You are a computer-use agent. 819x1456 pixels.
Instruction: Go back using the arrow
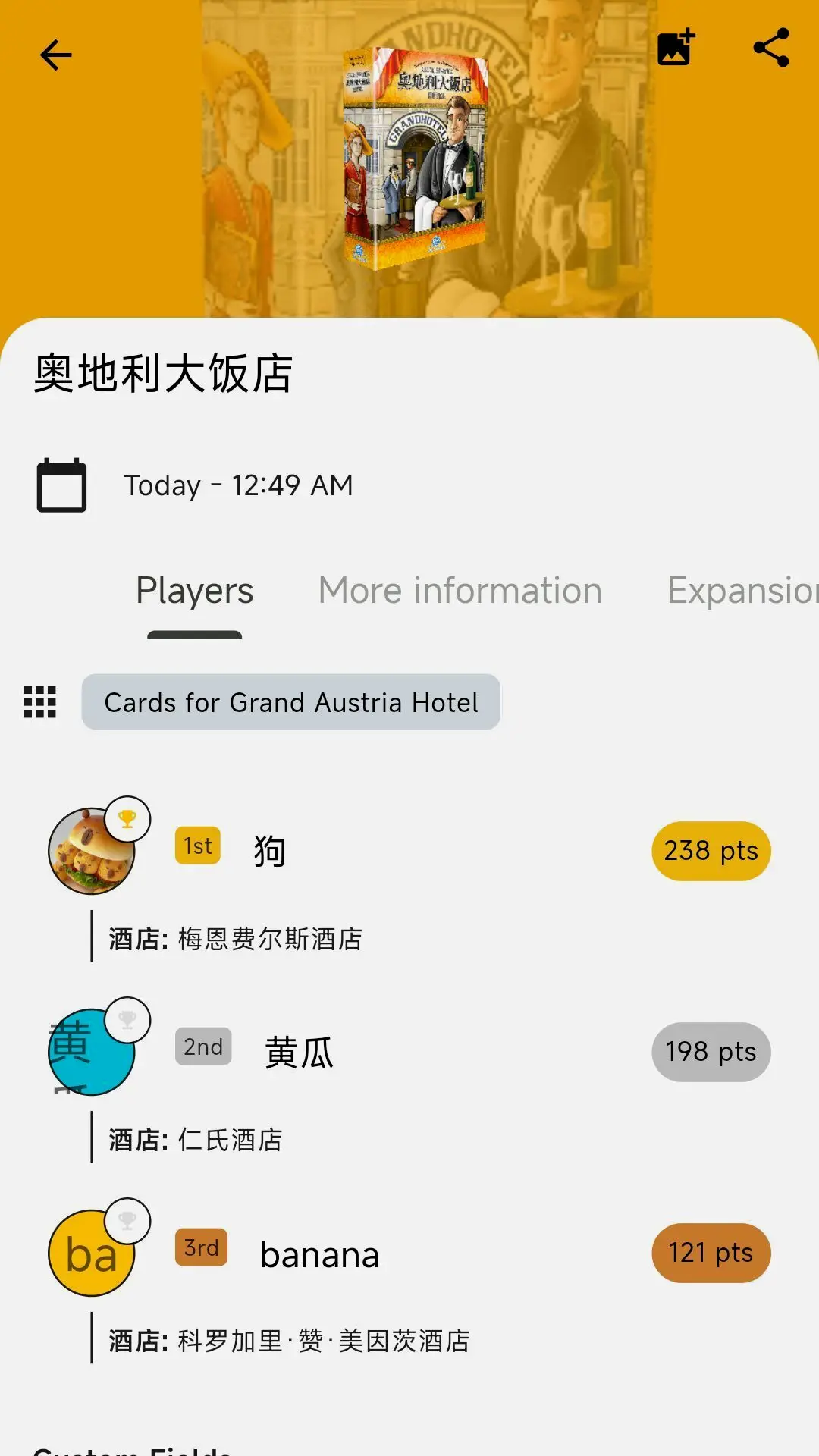55,55
